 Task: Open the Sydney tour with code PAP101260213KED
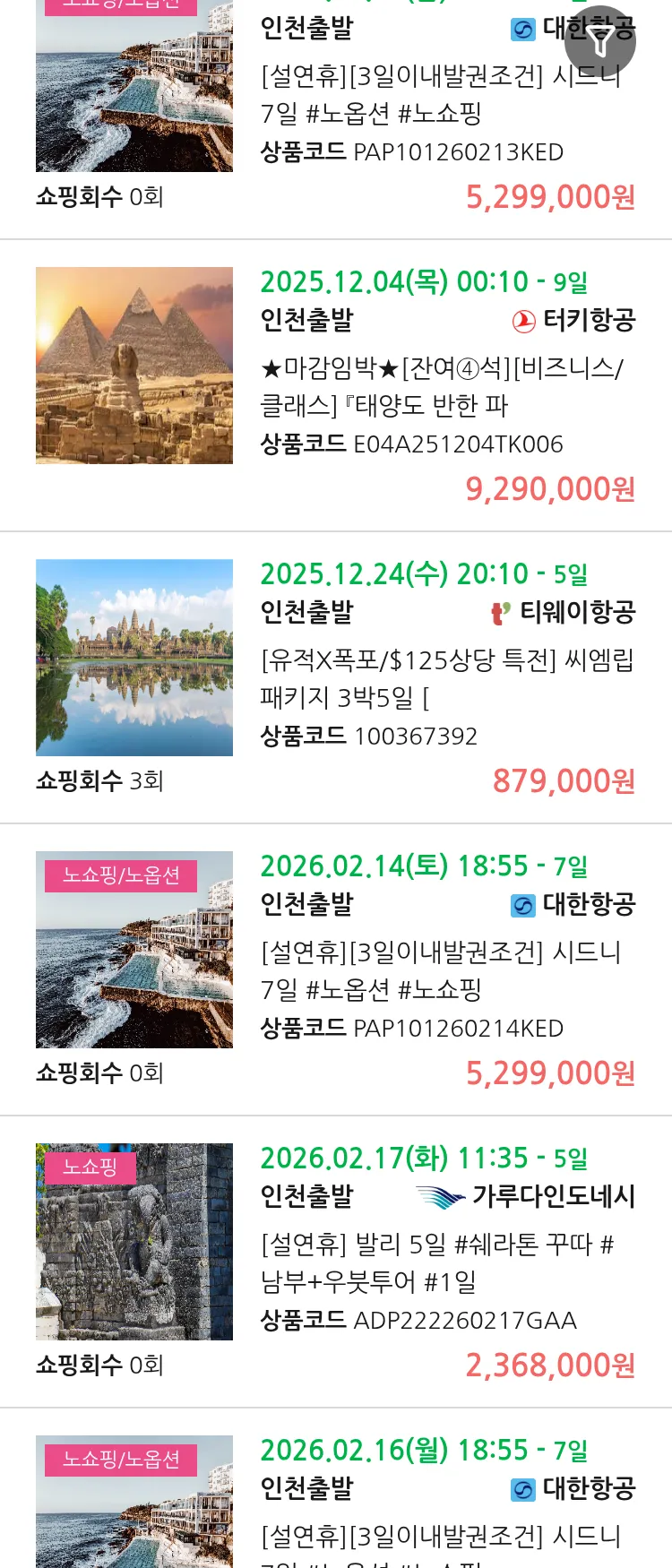click(439, 95)
